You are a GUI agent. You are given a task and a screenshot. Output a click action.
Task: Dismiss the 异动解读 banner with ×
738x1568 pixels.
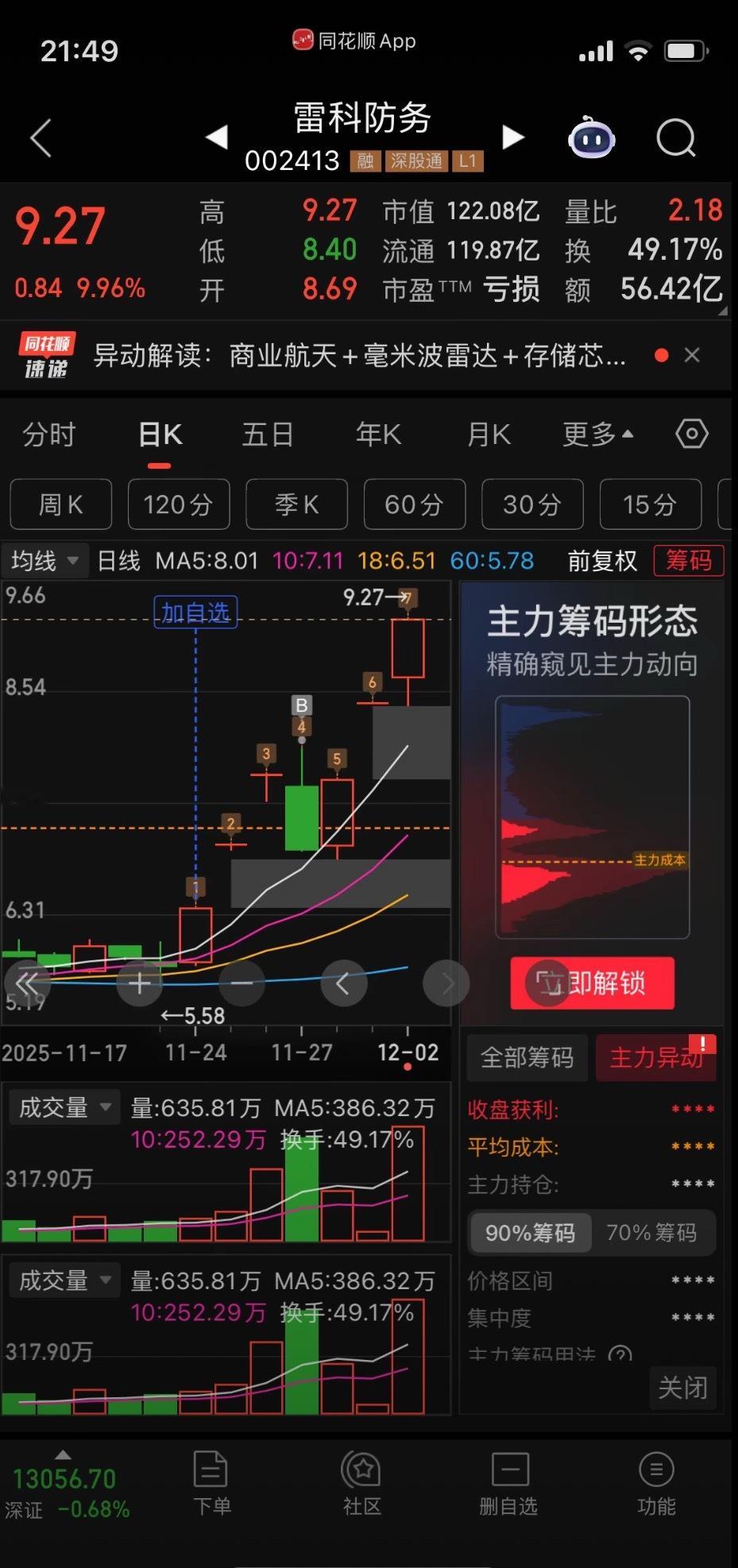coord(691,355)
